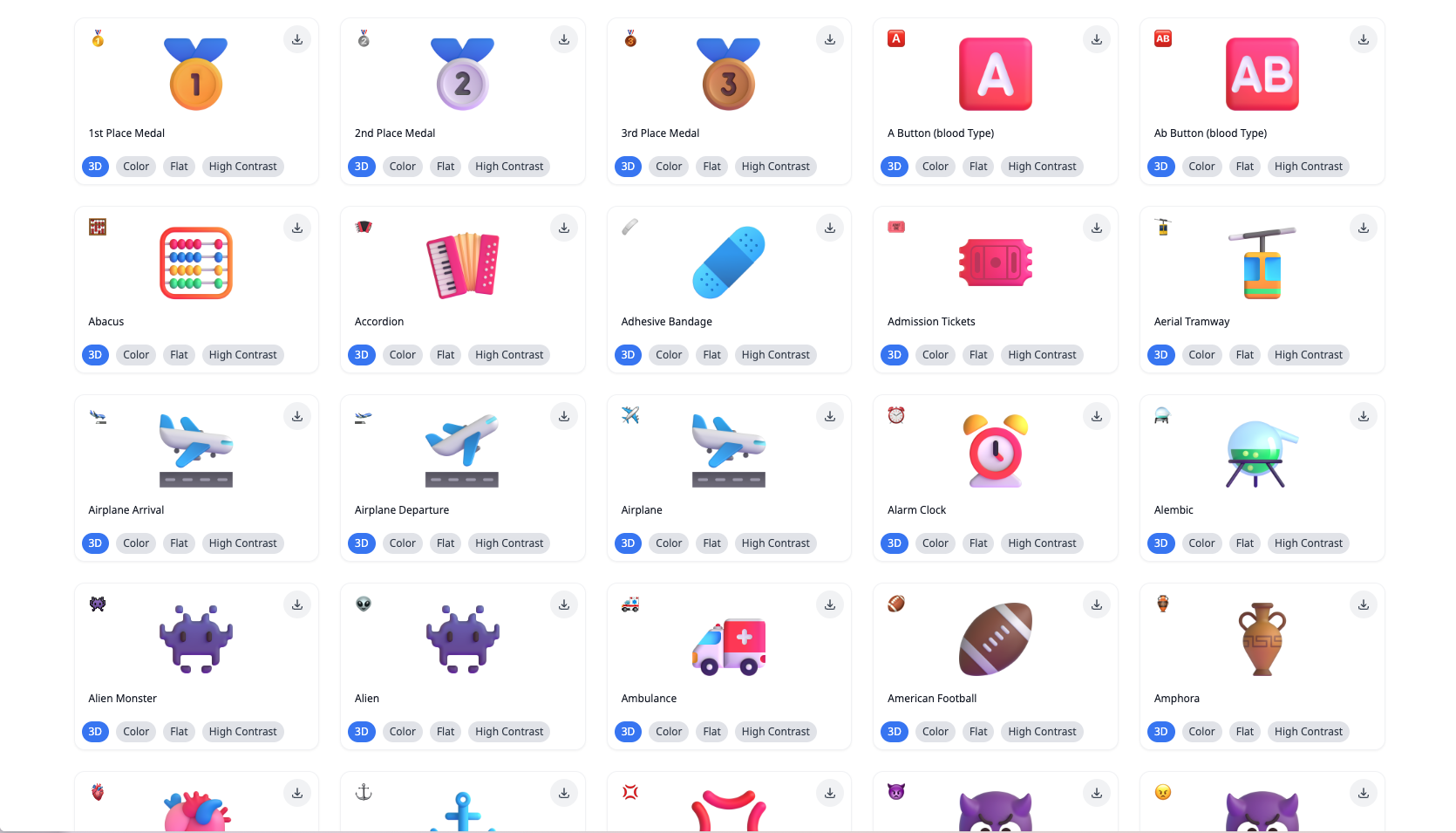Select Flat style for Abacus
The height and width of the screenshot is (833, 1456).
(x=179, y=355)
